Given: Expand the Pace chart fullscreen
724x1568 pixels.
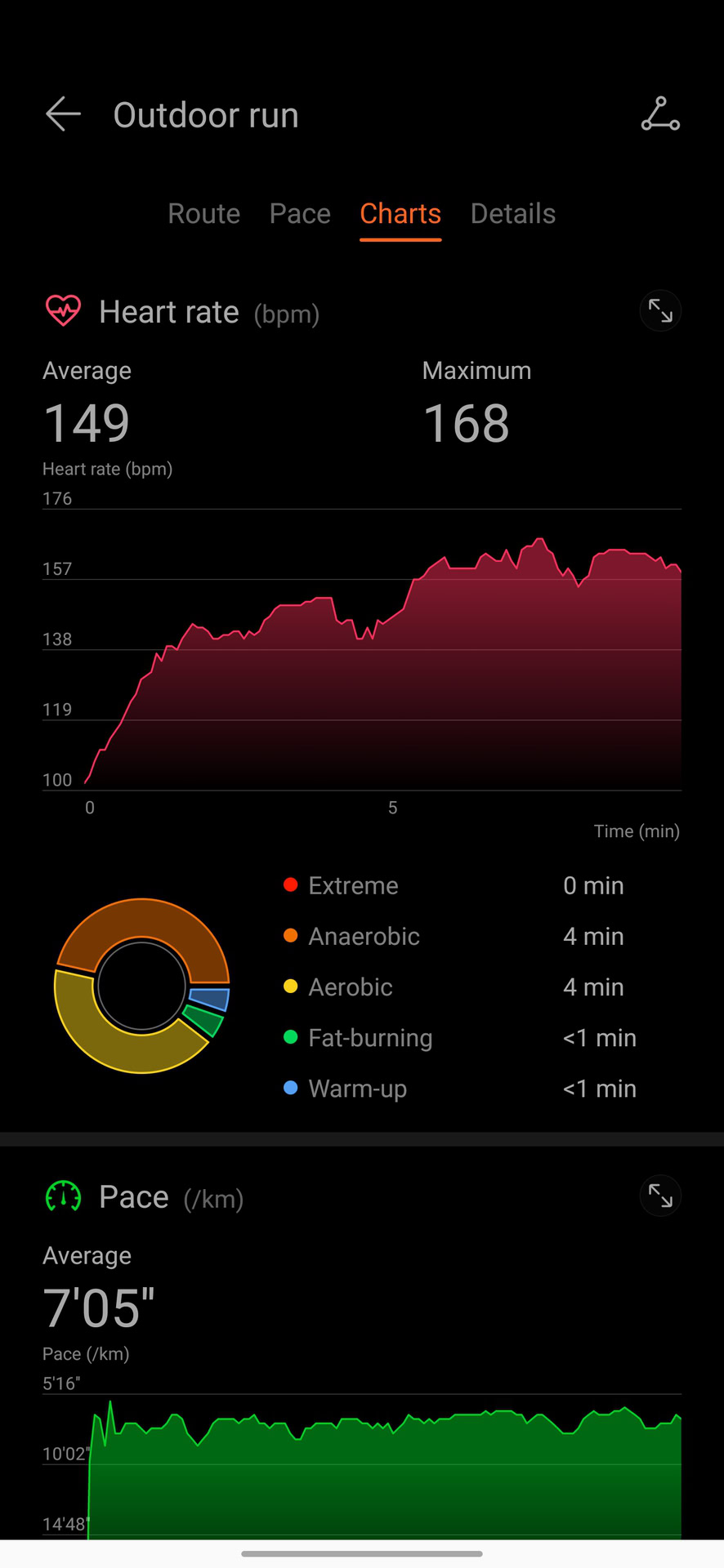Looking at the screenshot, I should coord(660,1196).
